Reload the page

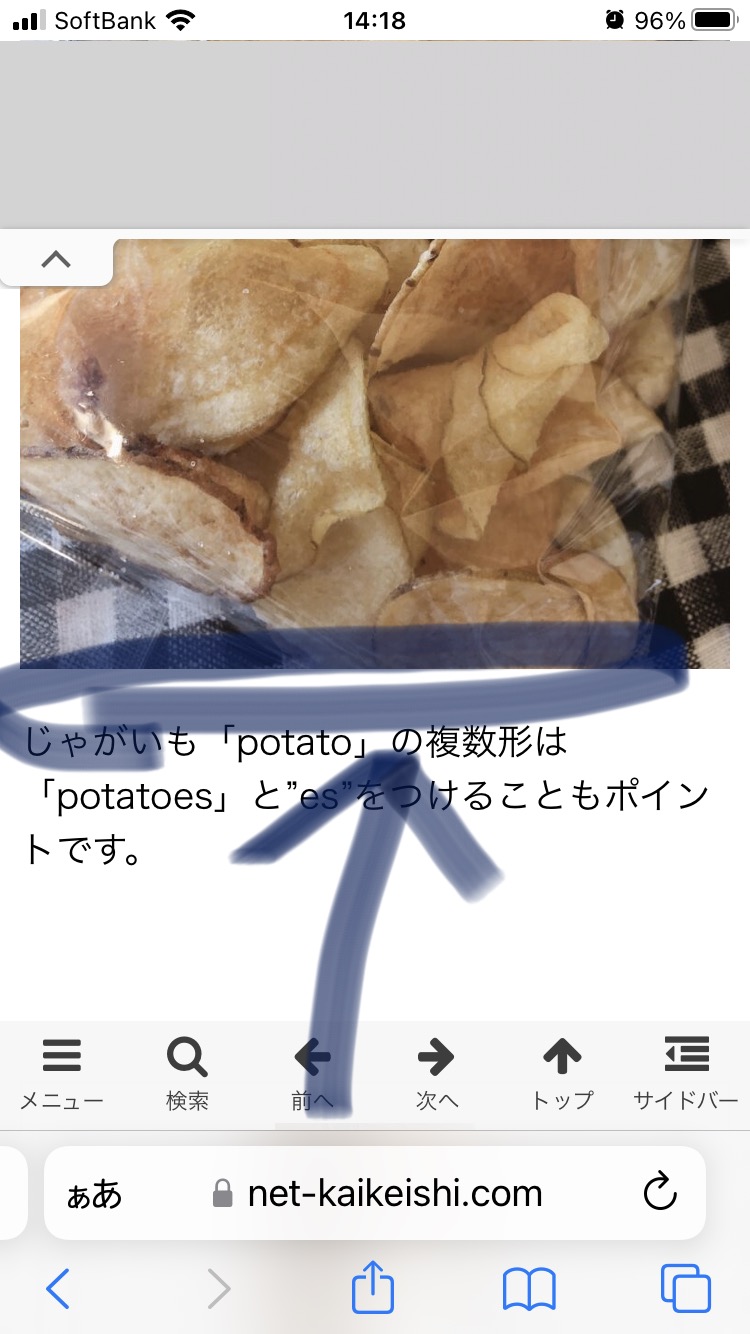[660, 1192]
